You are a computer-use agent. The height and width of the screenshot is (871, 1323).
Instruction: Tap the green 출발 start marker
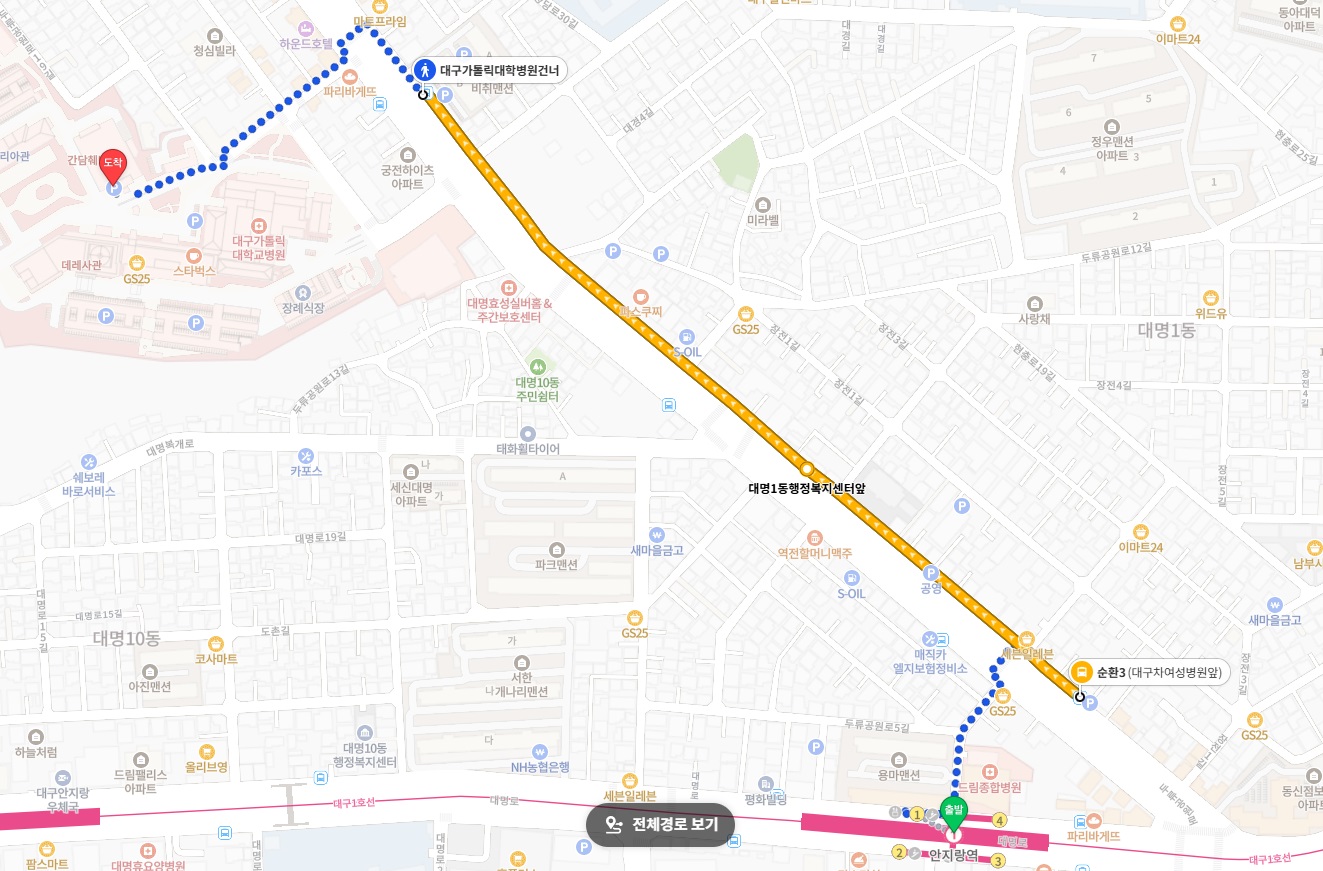pyautogui.click(x=953, y=812)
